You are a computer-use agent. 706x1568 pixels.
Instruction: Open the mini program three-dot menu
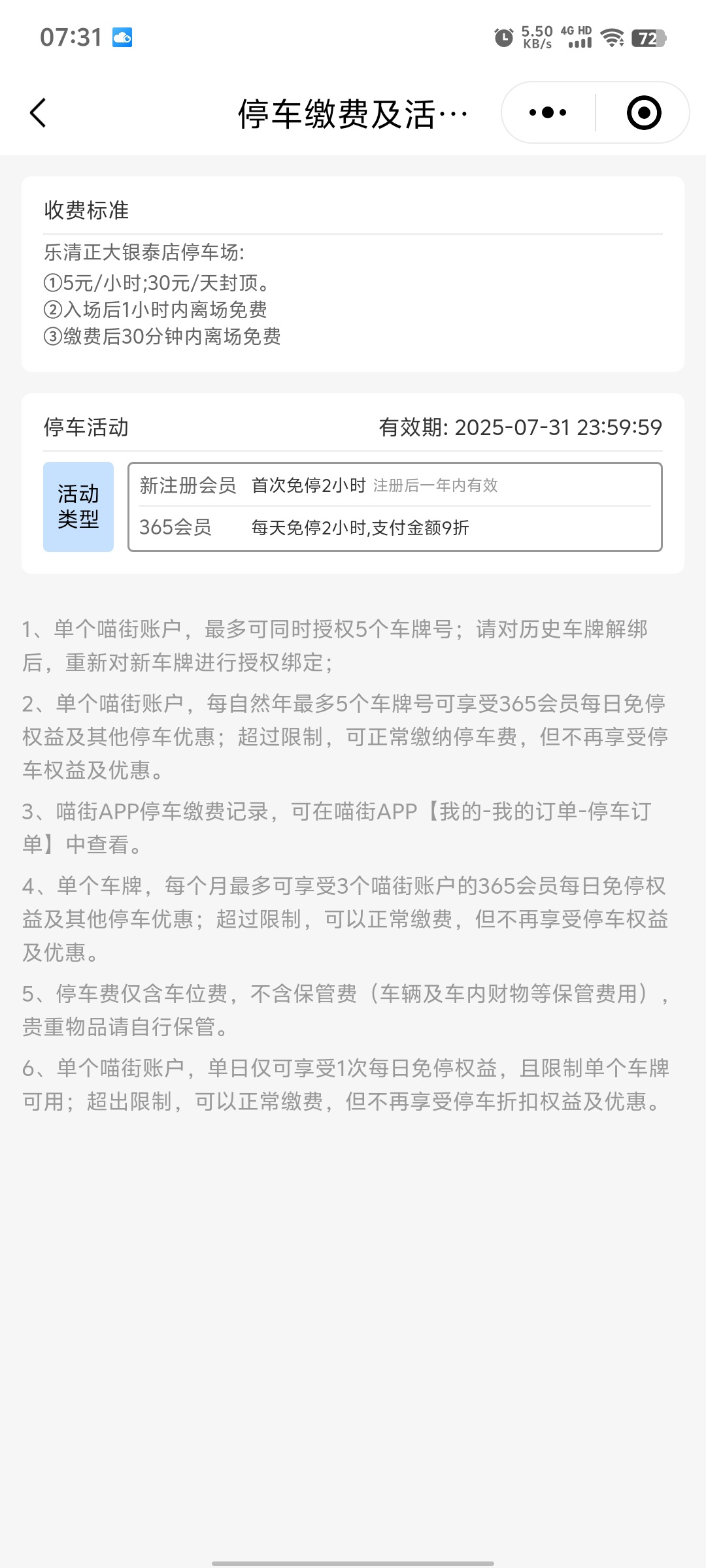click(x=548, y=113)
